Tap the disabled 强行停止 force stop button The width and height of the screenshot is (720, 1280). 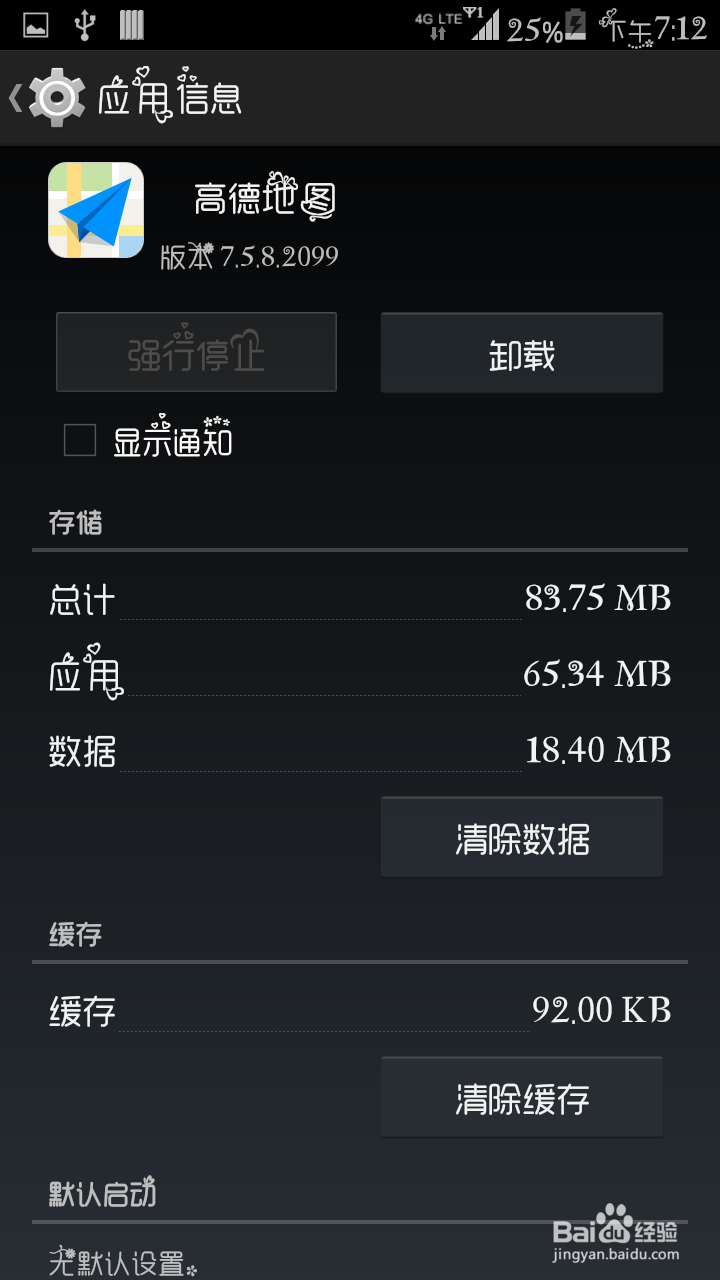click(x=196, y=352)
